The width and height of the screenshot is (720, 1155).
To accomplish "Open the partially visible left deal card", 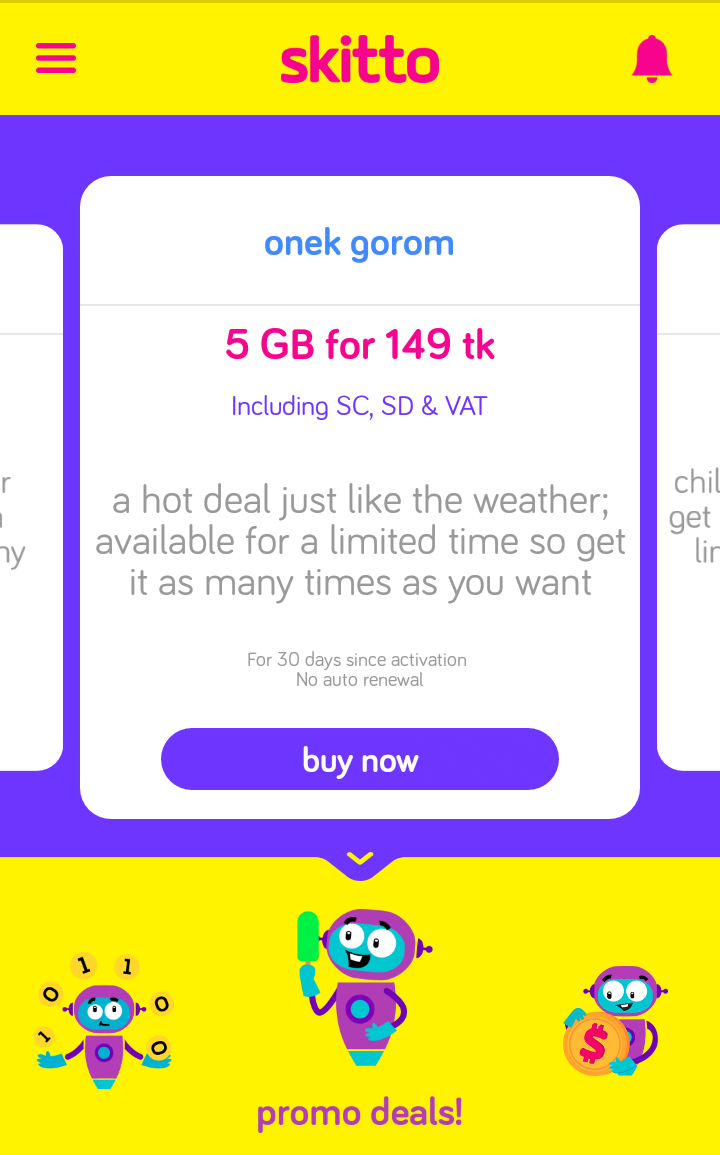I will [x=28, y=500].
